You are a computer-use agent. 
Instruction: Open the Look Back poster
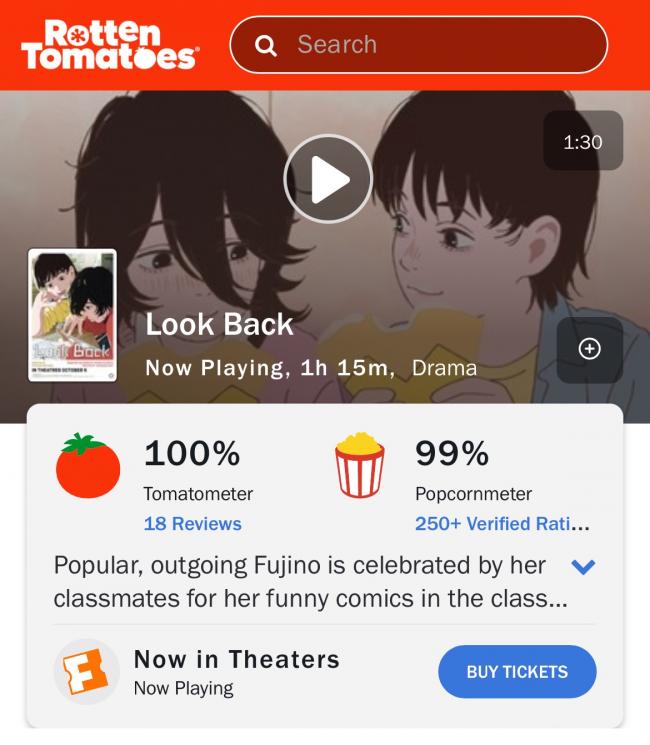(72, 315)
